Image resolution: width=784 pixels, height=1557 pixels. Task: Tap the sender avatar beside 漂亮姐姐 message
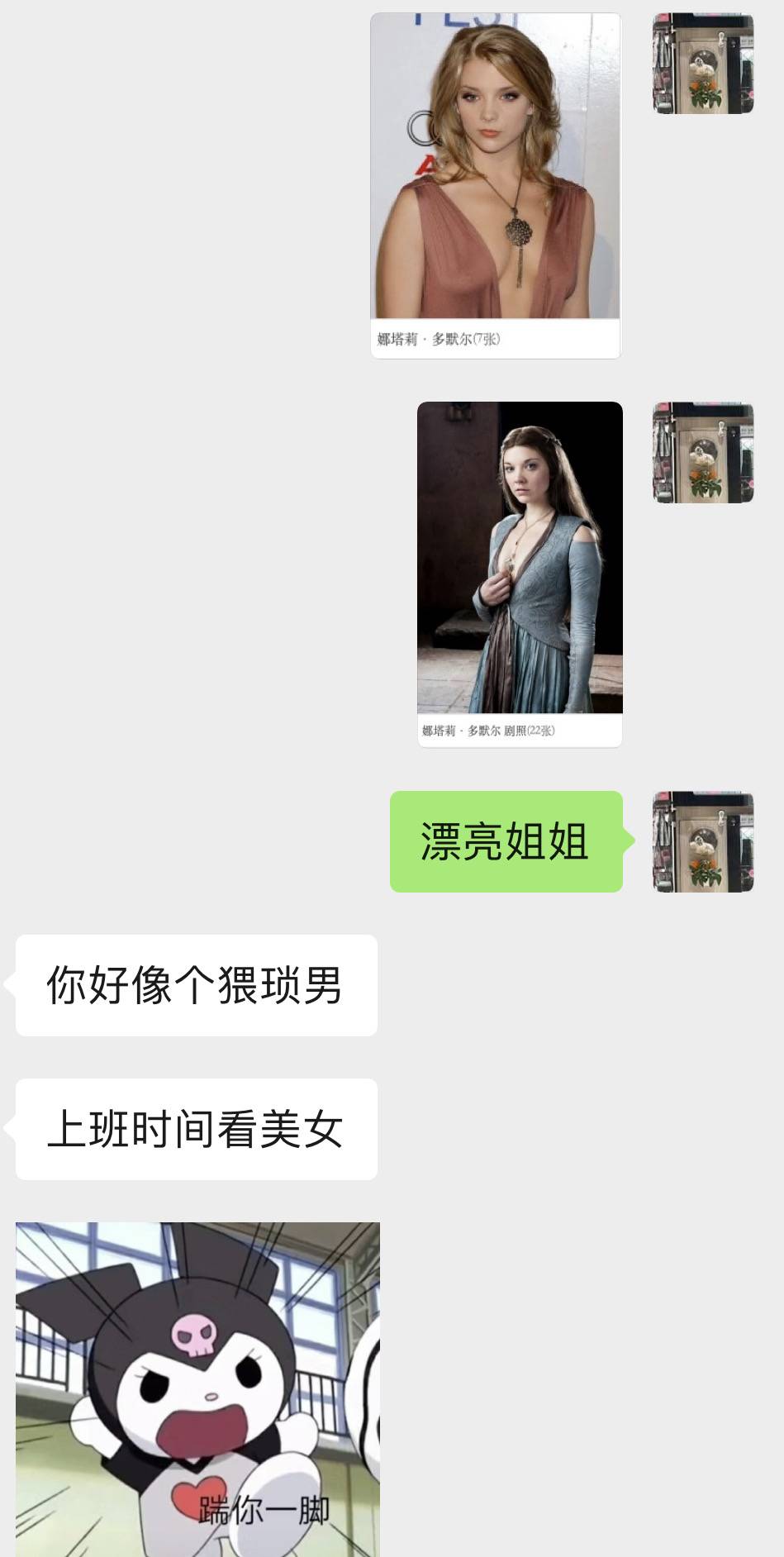(x=703, y=841)
